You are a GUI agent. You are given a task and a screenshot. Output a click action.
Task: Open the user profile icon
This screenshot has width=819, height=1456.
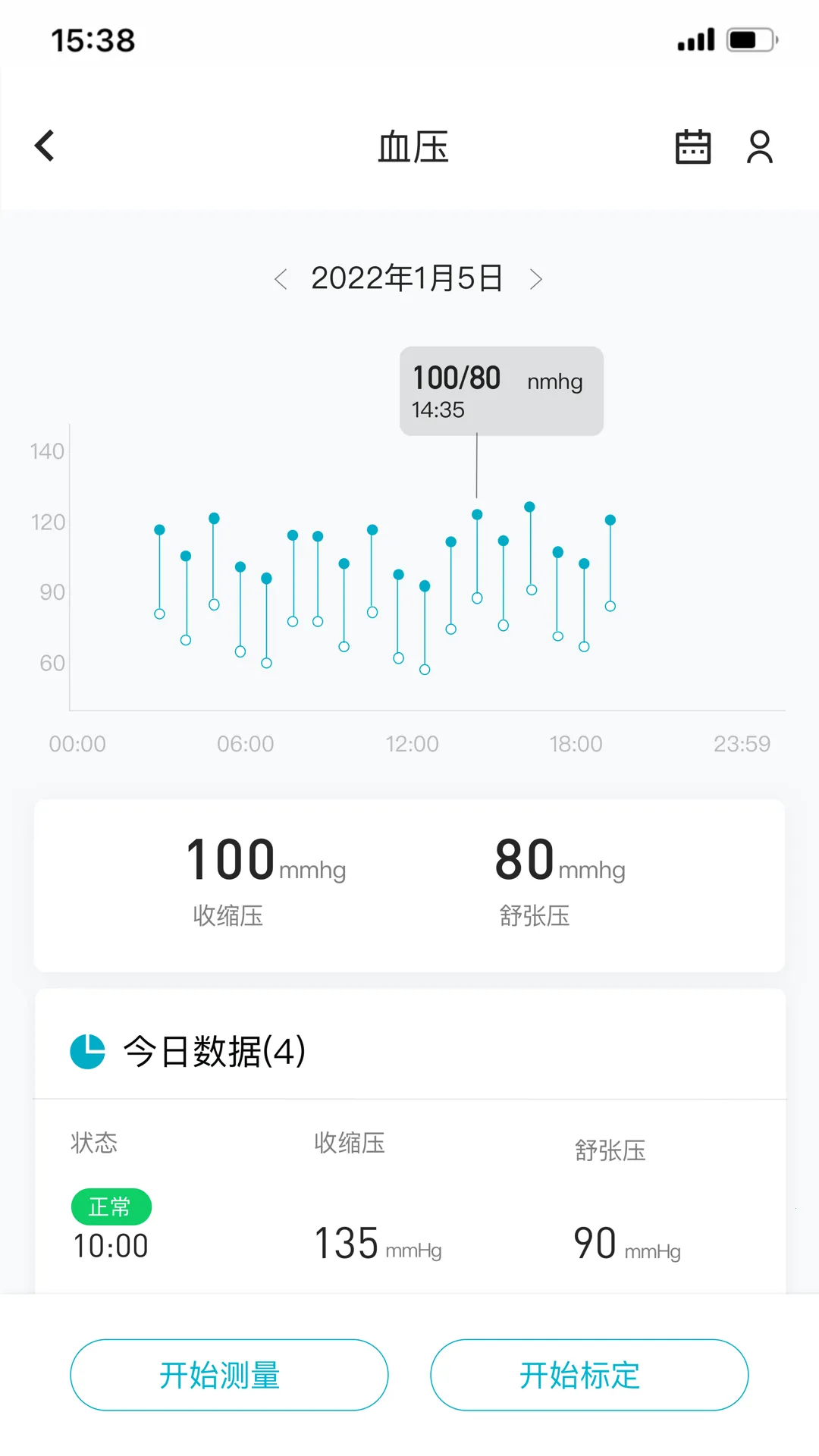[x=760, y=147]
